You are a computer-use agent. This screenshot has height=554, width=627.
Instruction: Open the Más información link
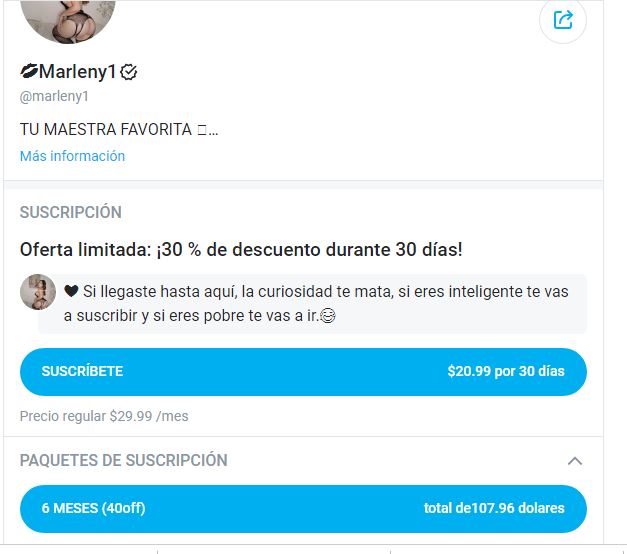tap(72, 156)
